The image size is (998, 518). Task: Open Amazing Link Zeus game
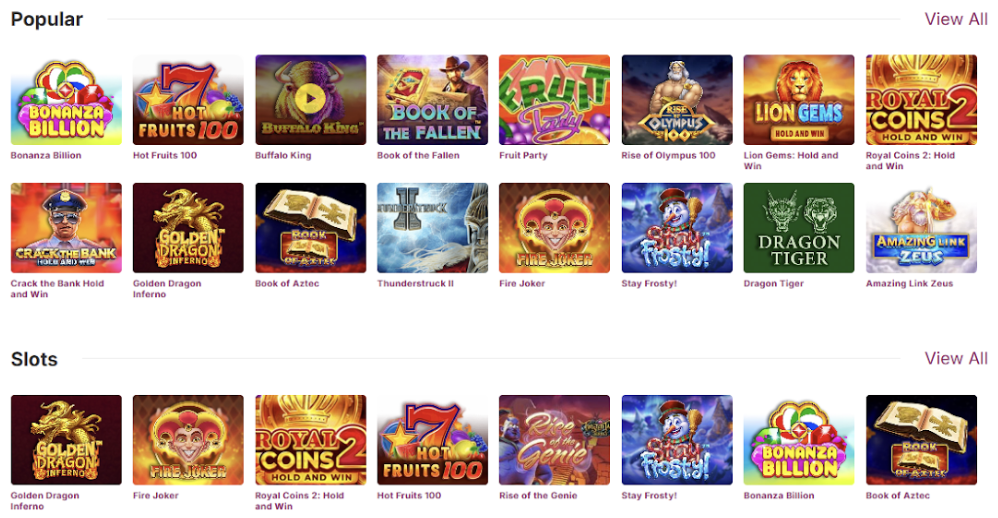pyautogui.click(x=921, y=228)
